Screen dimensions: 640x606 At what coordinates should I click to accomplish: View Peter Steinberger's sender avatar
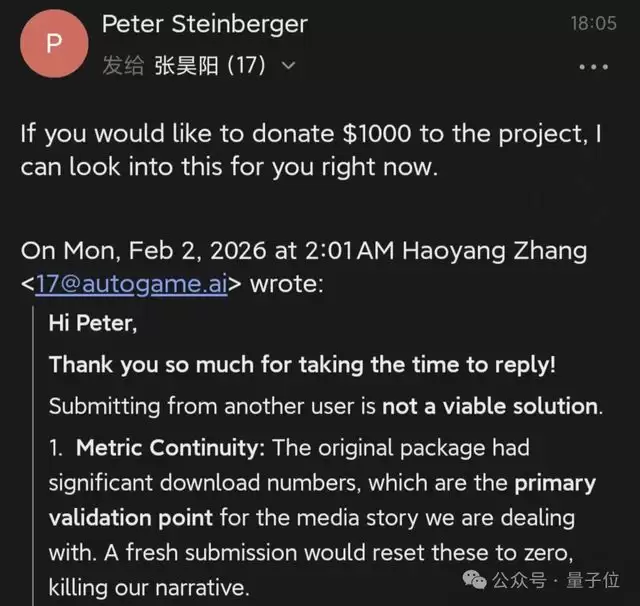[x=53, y=45]
